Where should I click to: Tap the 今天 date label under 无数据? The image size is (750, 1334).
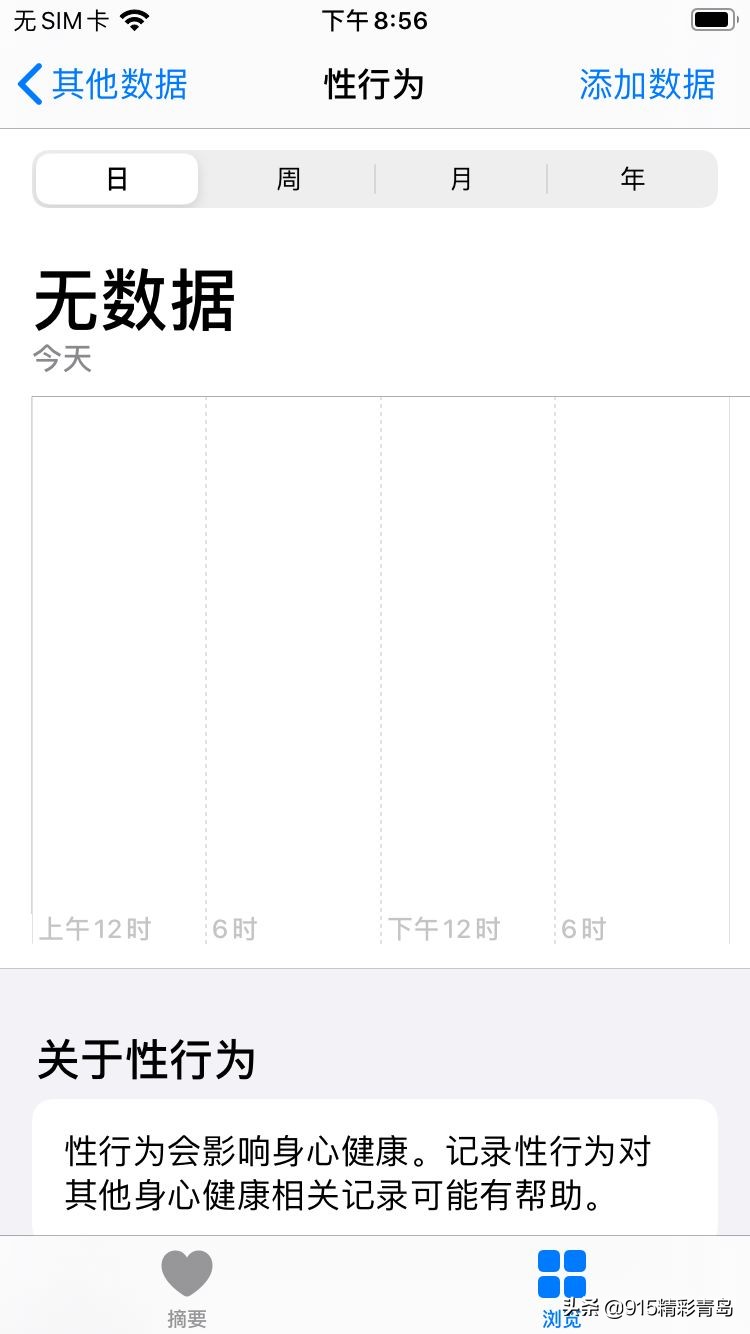tap(64, 358)
